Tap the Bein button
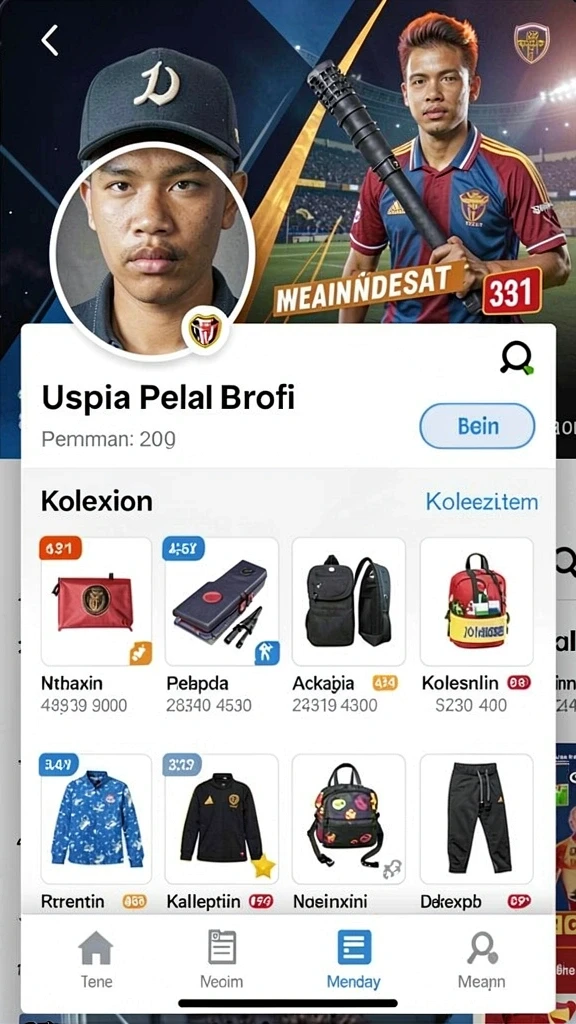This screenshot has height=1024, width=576. [477, 426]
